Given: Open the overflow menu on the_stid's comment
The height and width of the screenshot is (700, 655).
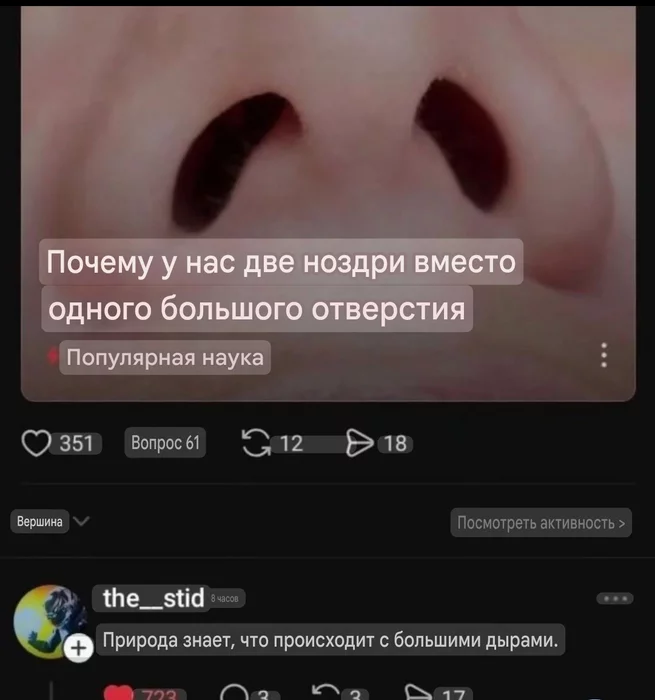Looking at the screenshot, I should (614, 598).
